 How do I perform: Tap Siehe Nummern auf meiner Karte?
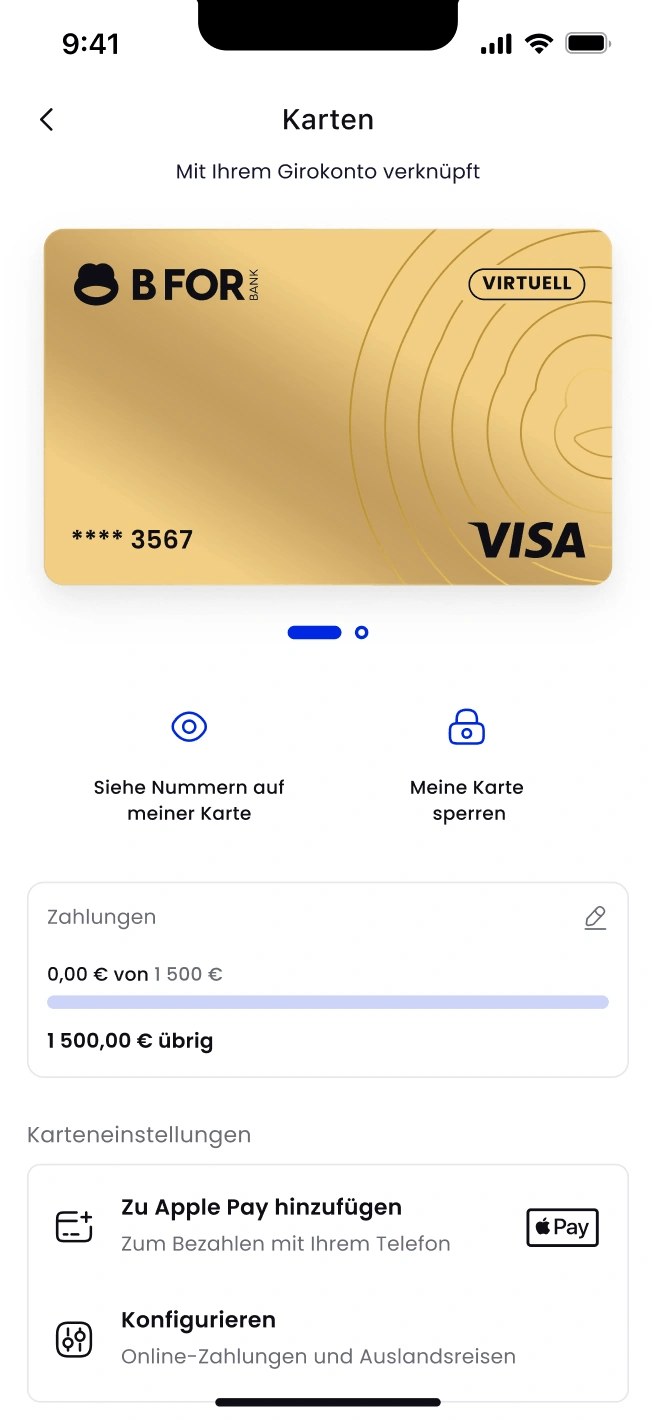coord(189,766)
